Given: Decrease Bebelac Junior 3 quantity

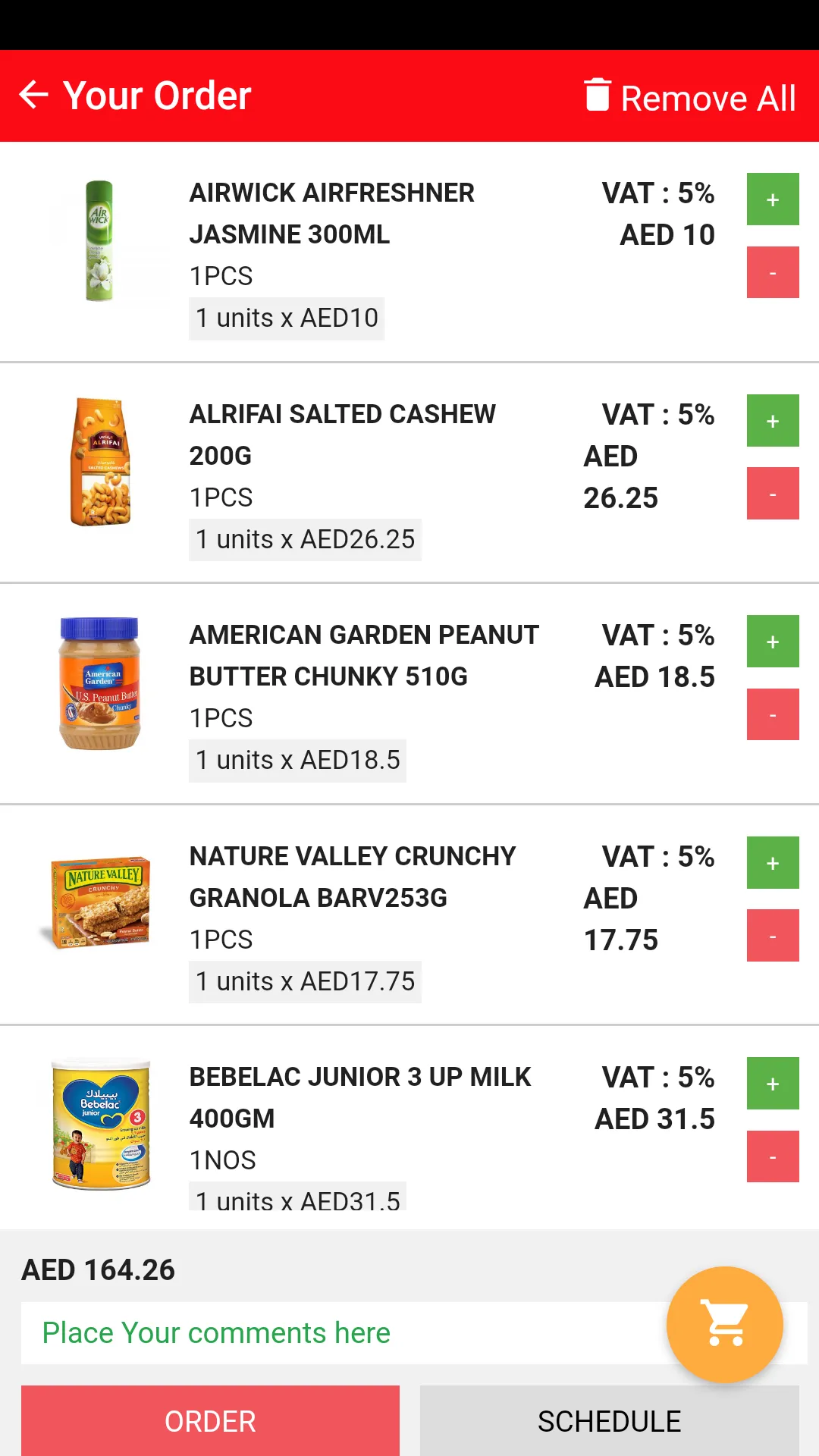Looking at the screenshot, I should tap(773, 1156).
